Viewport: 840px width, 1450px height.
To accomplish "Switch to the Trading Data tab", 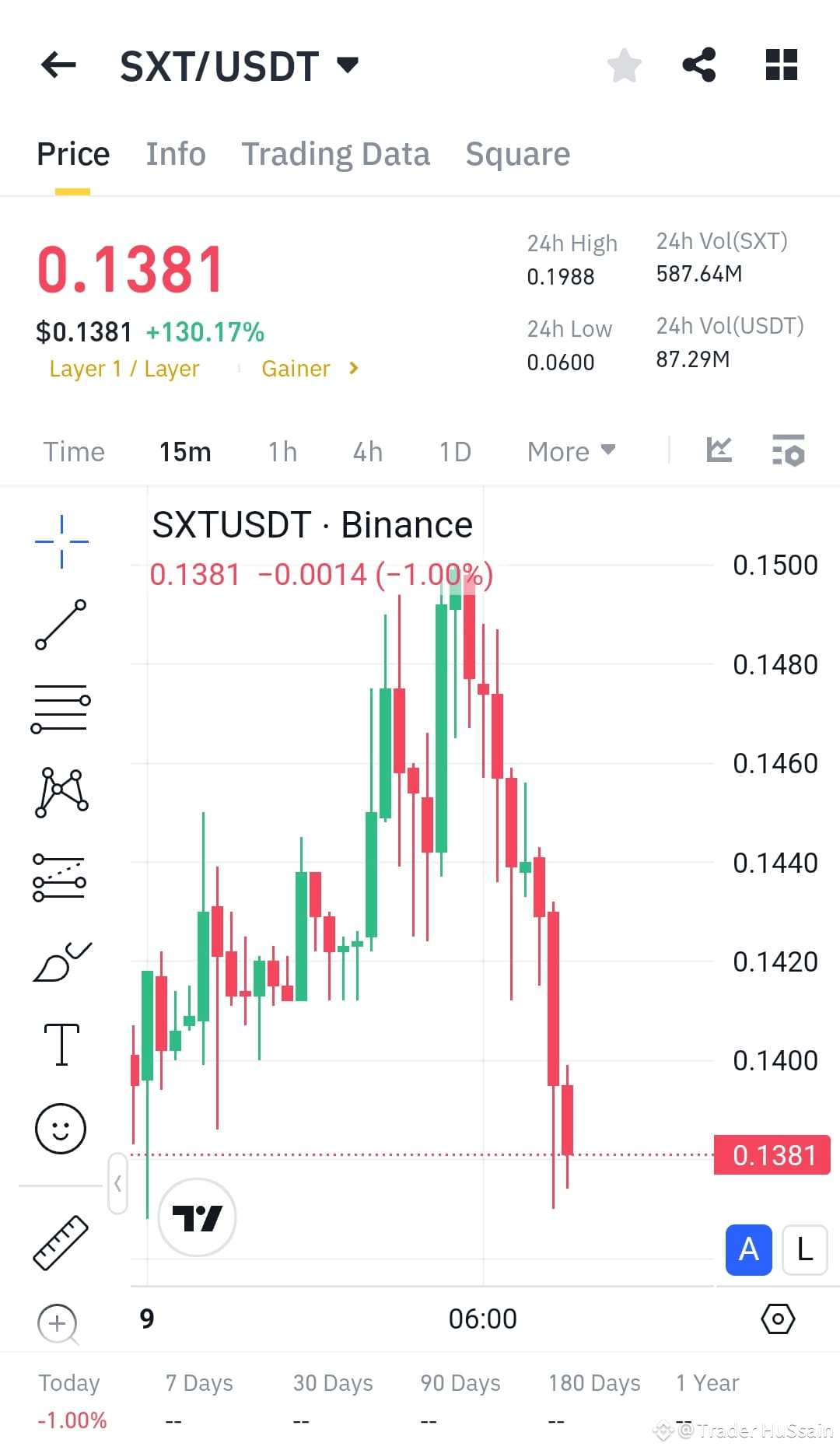I will coord(336,153).
